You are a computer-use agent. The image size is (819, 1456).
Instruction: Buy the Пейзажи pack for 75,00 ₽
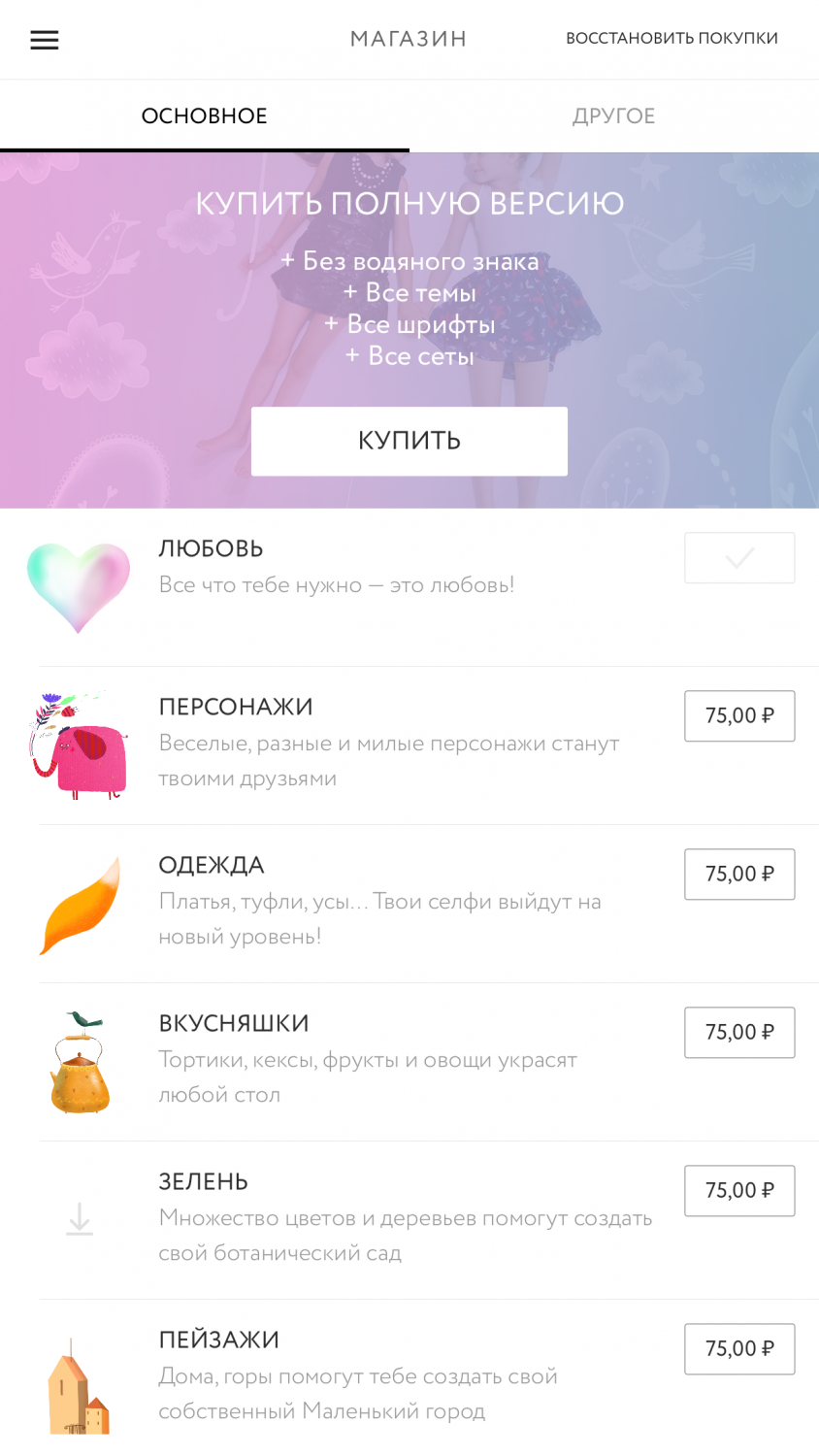click(738, 1349)
